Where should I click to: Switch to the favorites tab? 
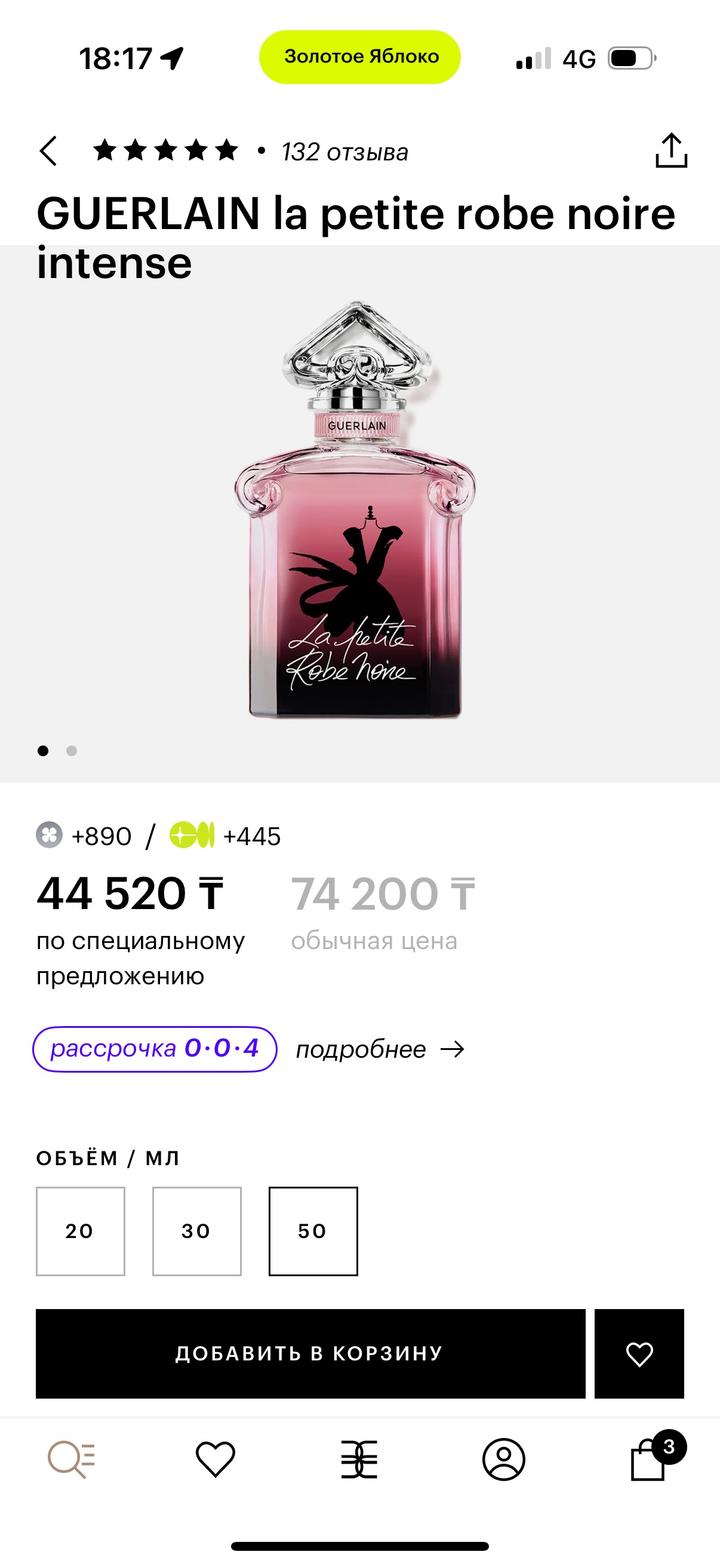pos(215,1460)
